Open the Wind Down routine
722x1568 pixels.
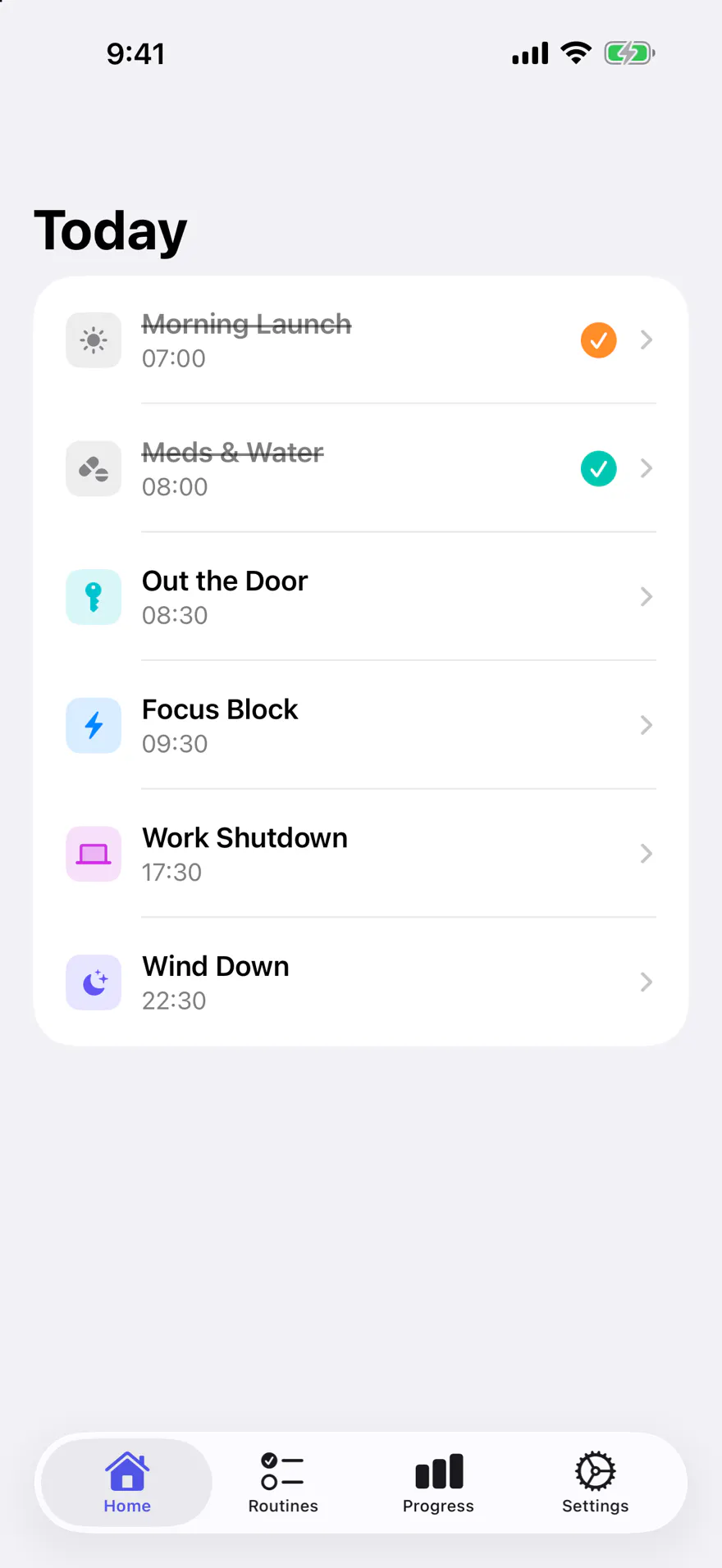tap(361, 982)
